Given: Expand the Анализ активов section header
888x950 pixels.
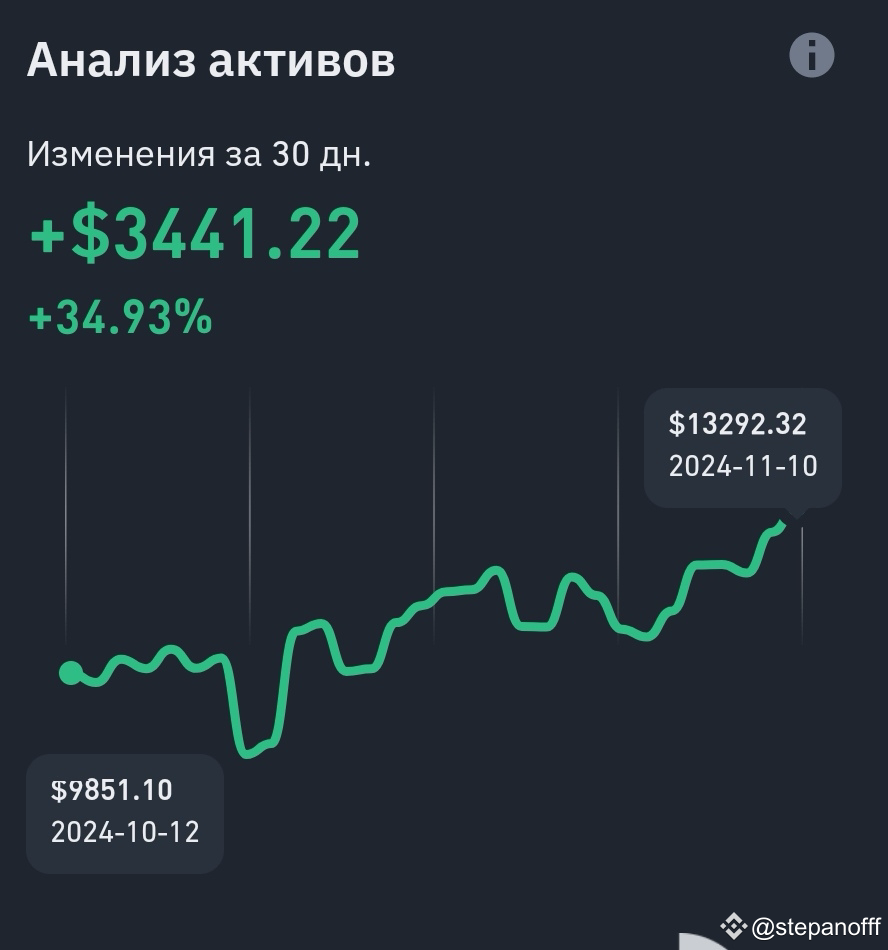Looking at the screenshot, I should 211,60.
